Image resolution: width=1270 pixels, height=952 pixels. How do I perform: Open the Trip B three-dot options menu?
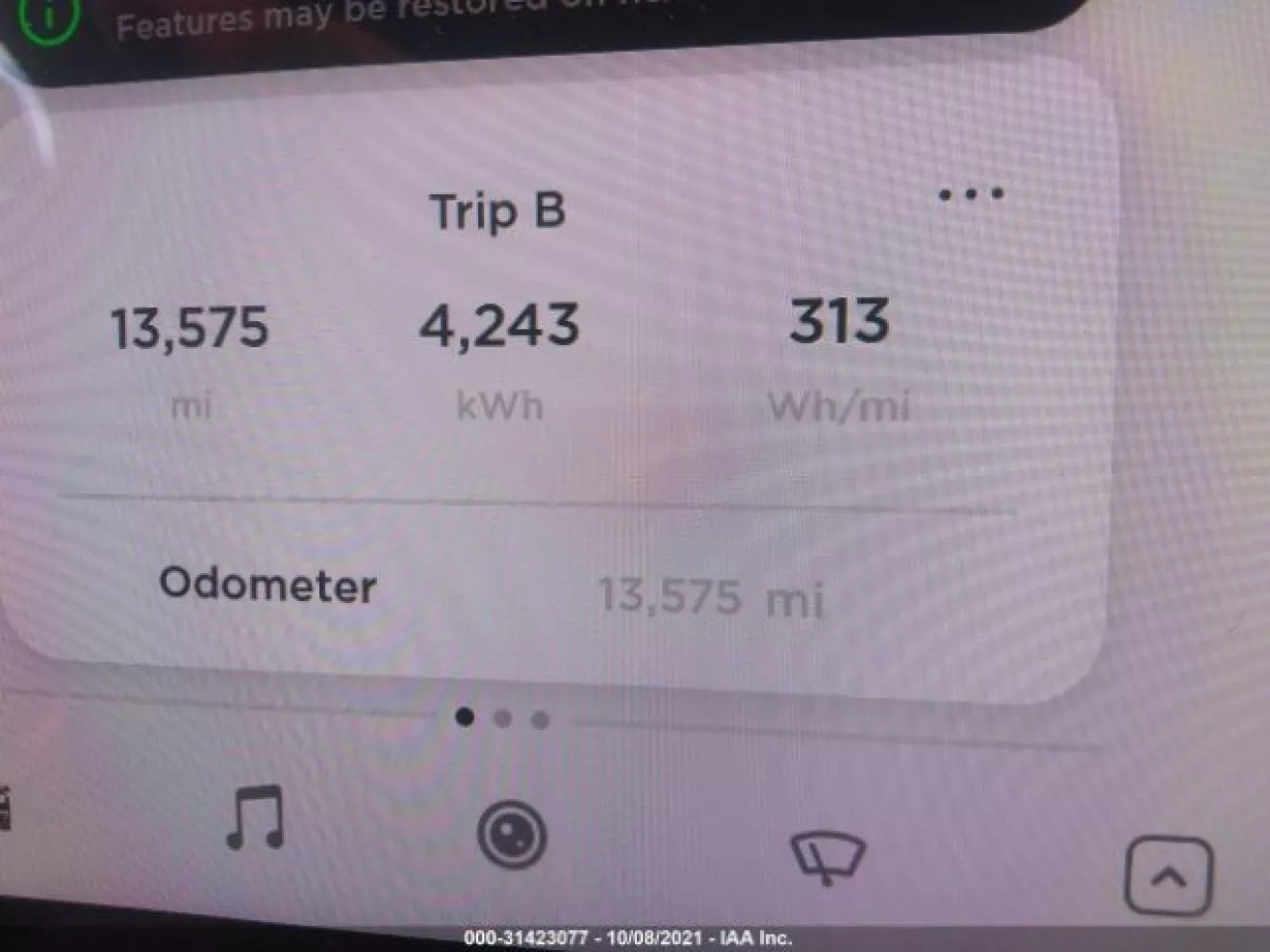click(x=971, y=194)
